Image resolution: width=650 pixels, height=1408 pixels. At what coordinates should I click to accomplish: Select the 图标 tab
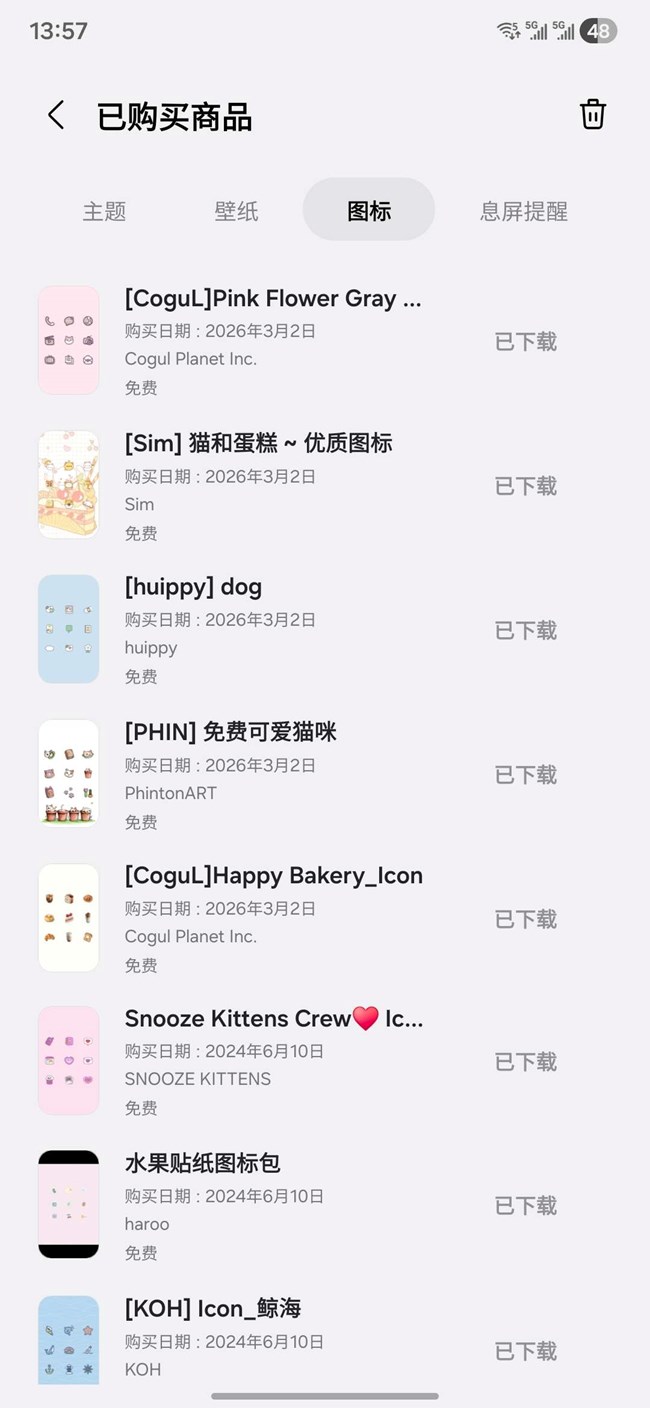point(369,211)
